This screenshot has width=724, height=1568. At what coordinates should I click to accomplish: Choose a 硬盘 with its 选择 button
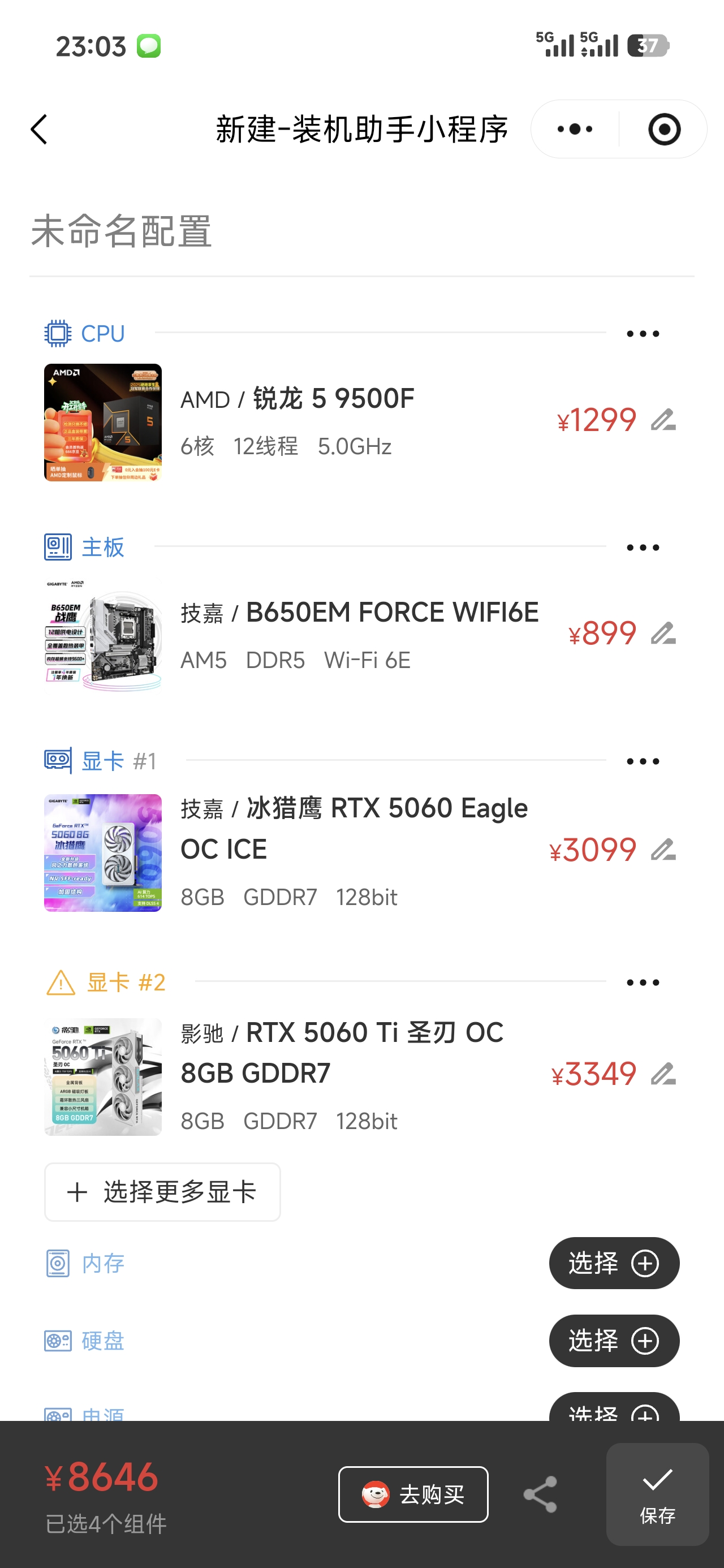614,1341
